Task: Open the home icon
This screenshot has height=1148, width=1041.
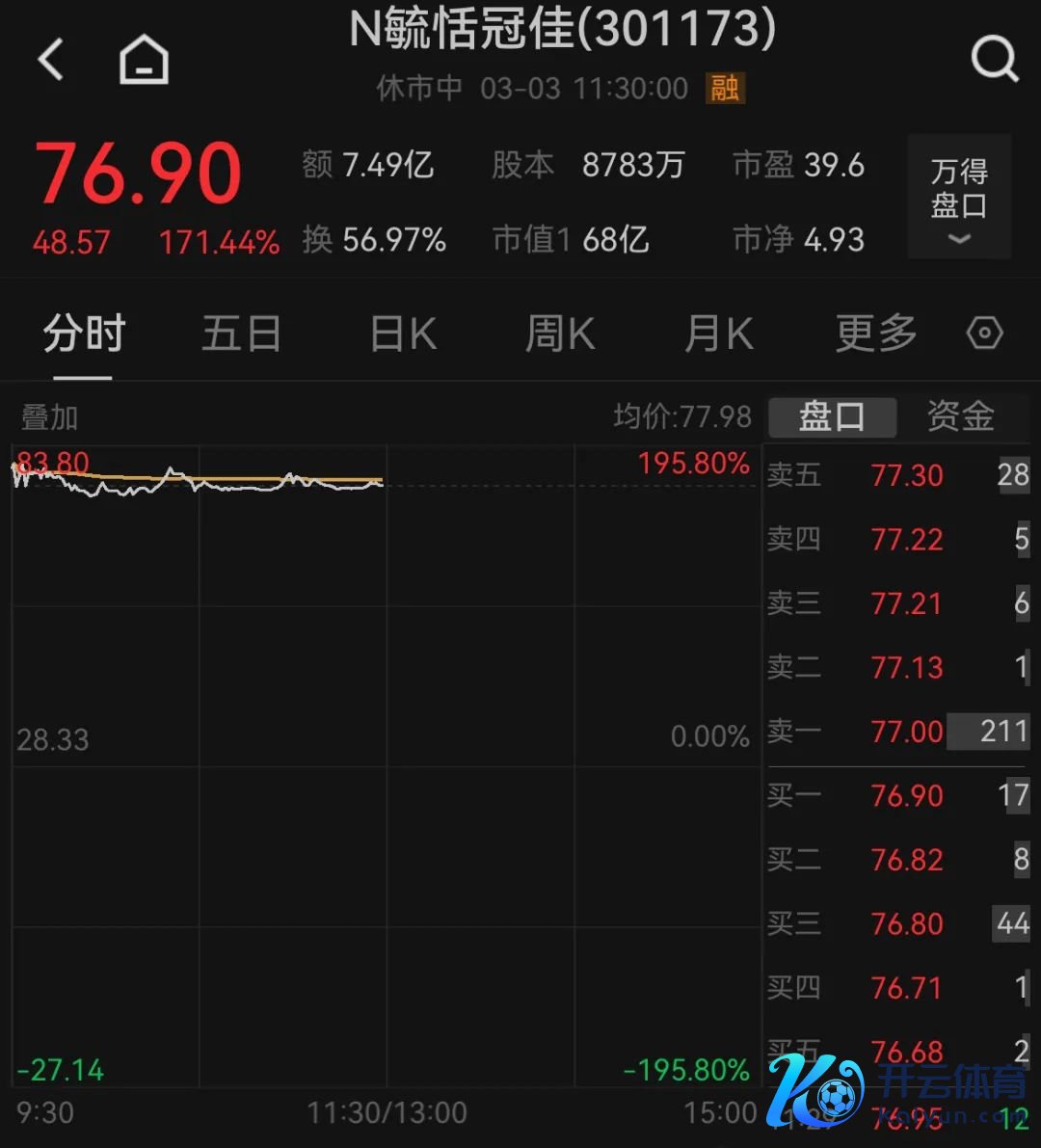Action: (x=144, y=61)
